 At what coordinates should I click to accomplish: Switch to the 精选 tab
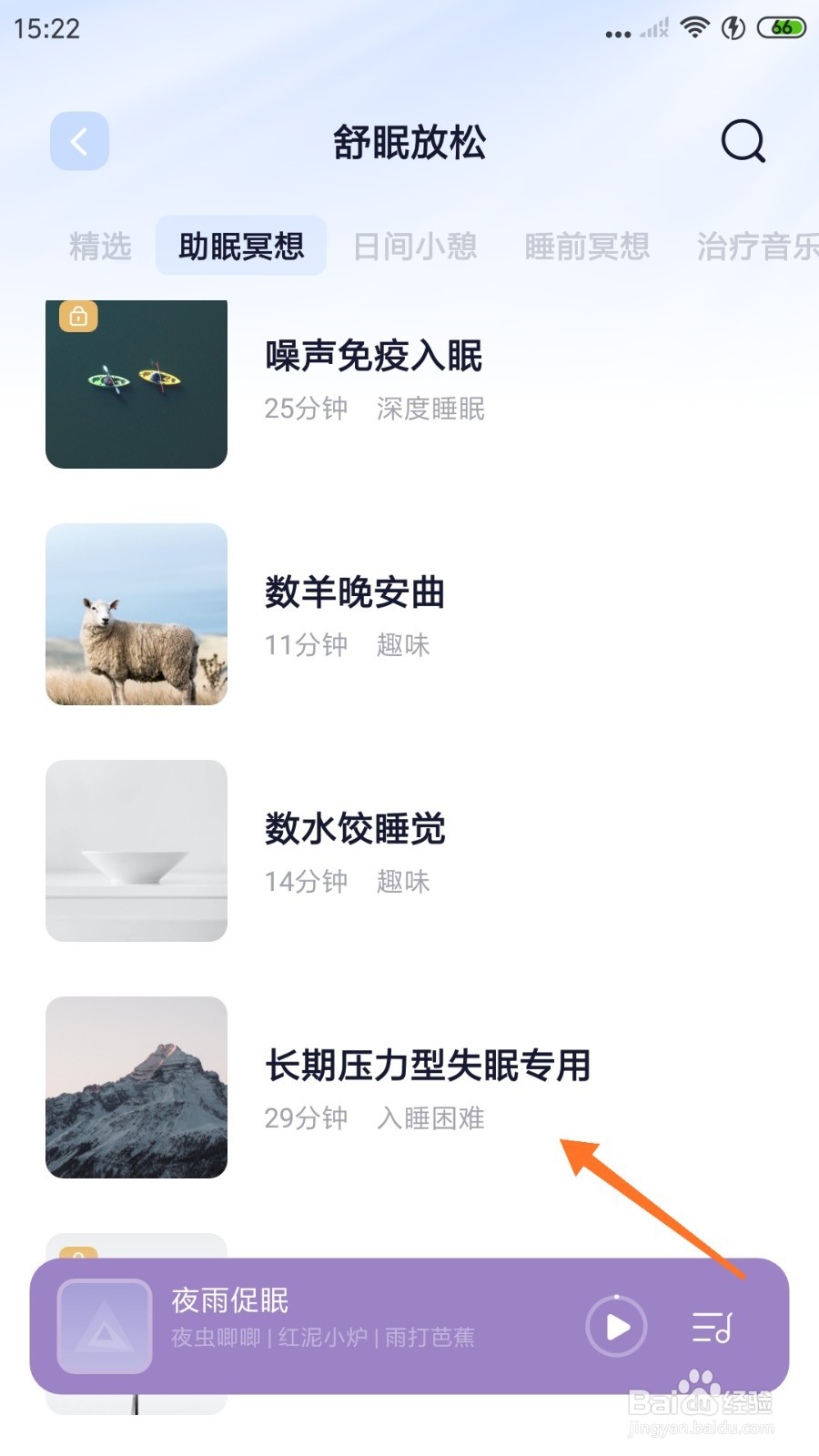tap(100, 246)
